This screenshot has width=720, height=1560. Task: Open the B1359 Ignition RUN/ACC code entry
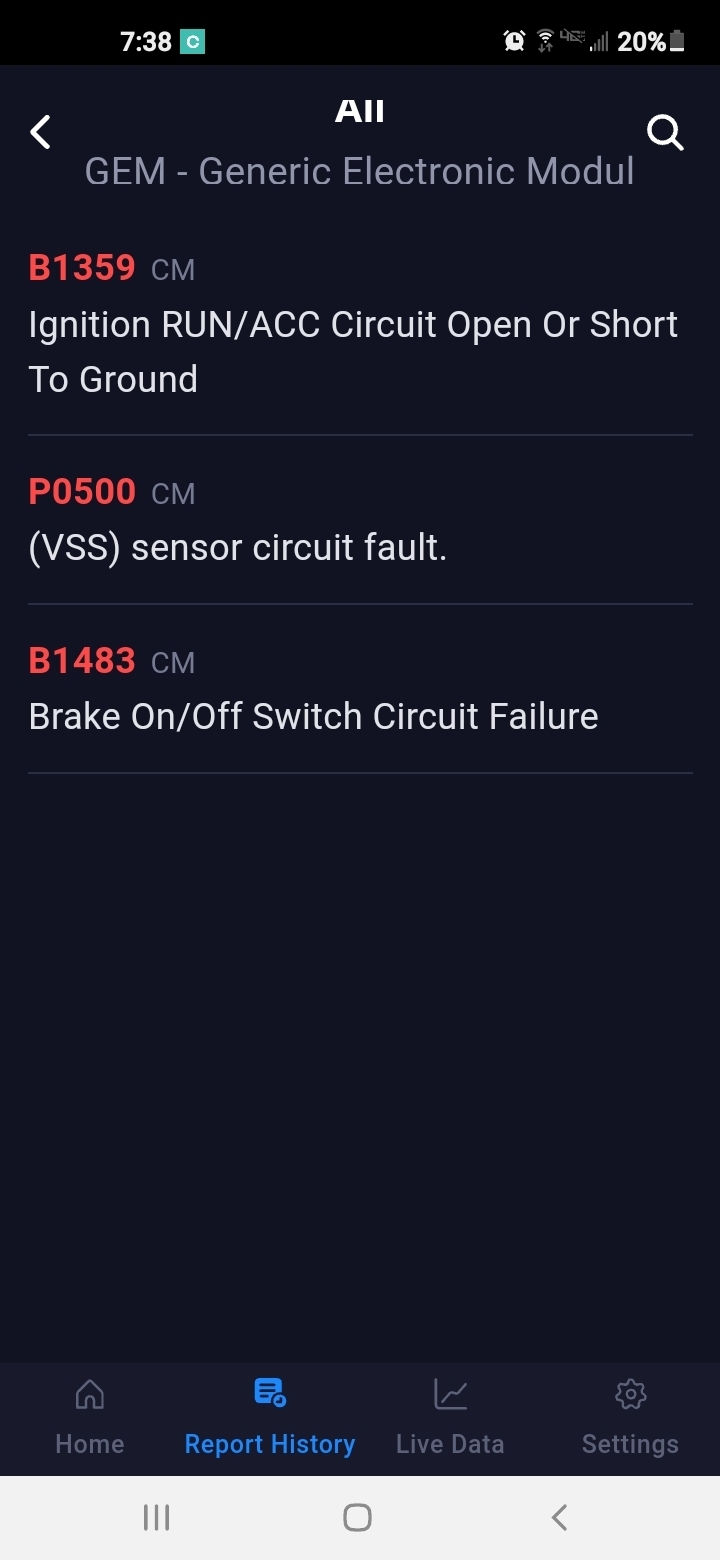(359, 325)
